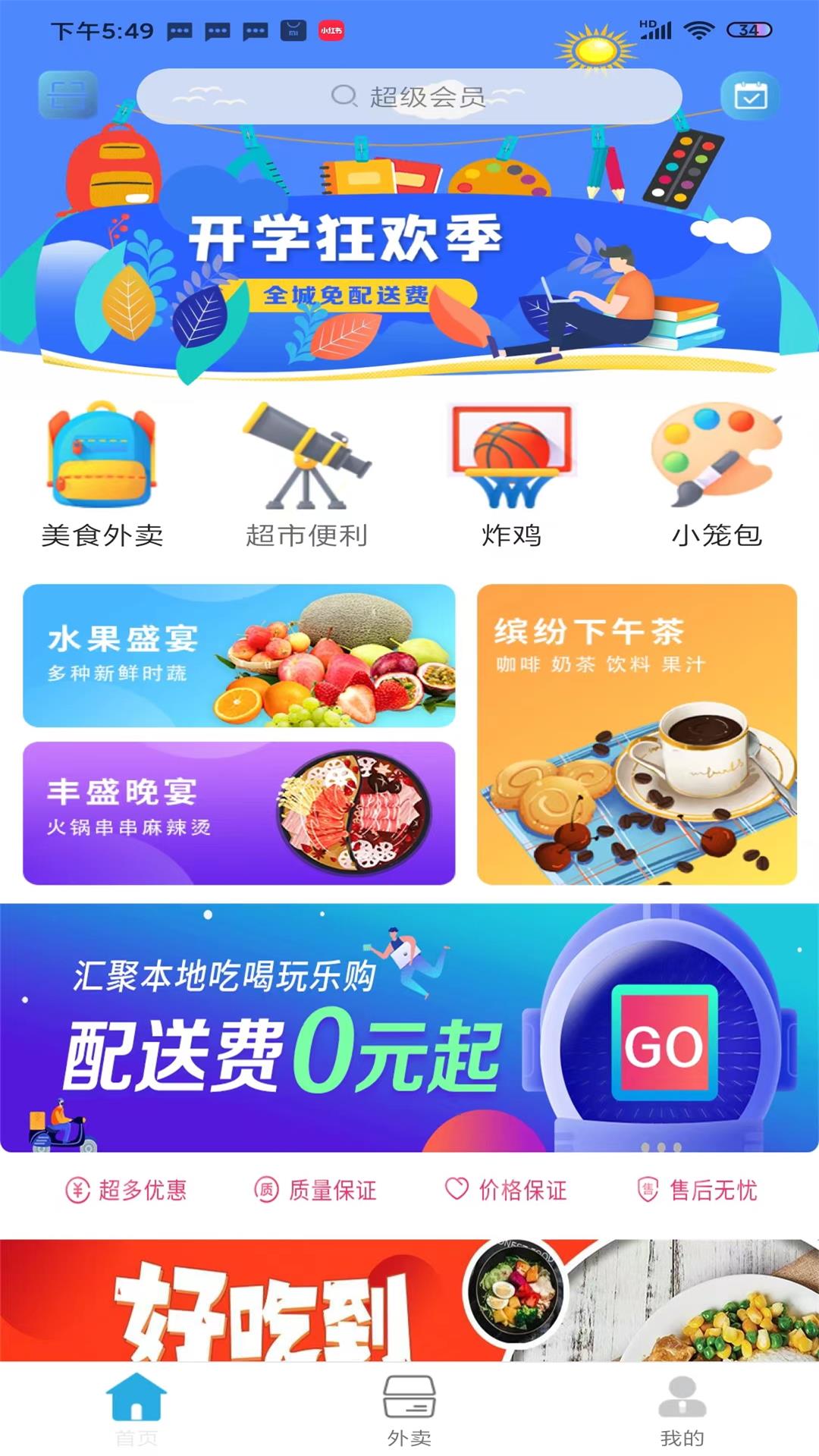819x1456 pixels.
Task: Go to the 我的 tab
Action: click(x=682, y=1410)
